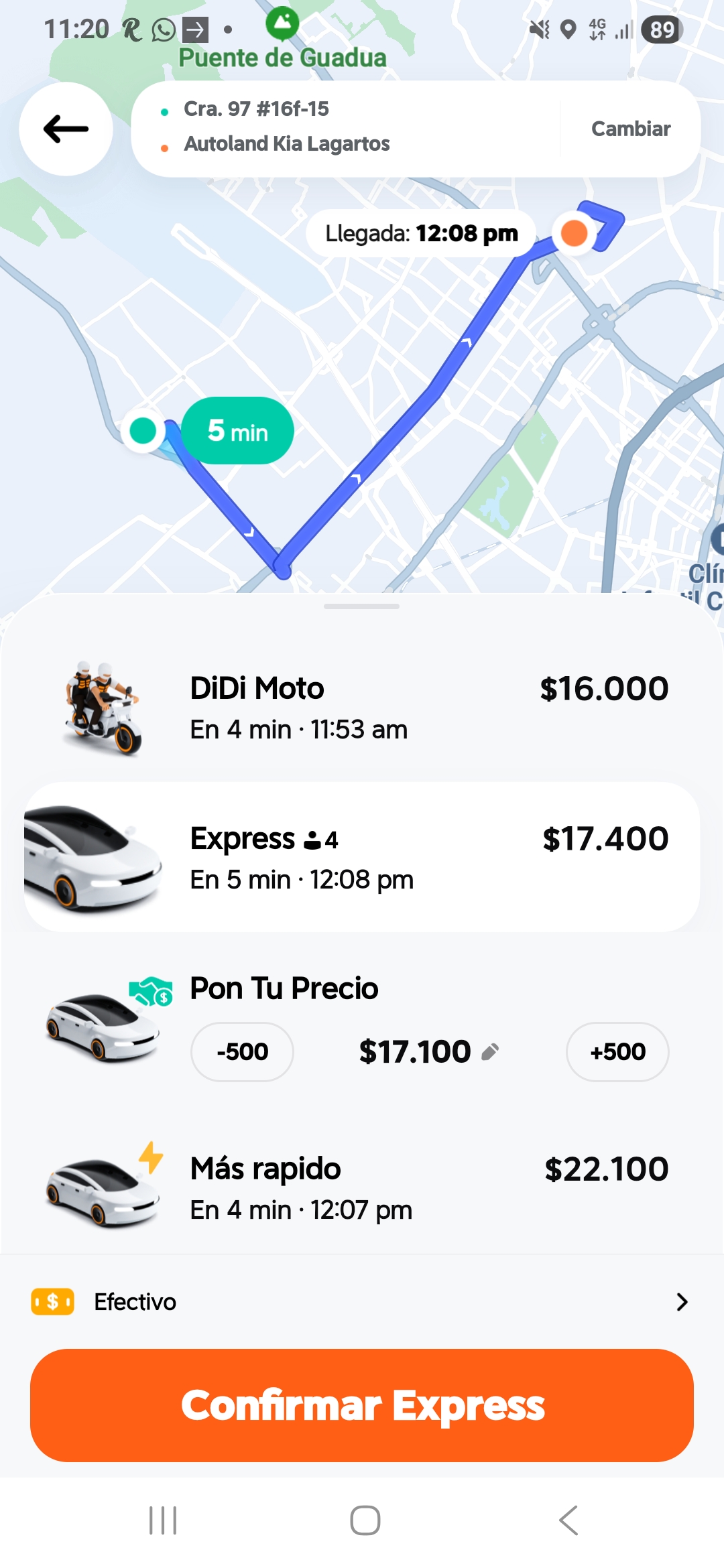724x1568 pixels.
Task: Open the Efectivo payment method row
Action: coord(362,1301)
